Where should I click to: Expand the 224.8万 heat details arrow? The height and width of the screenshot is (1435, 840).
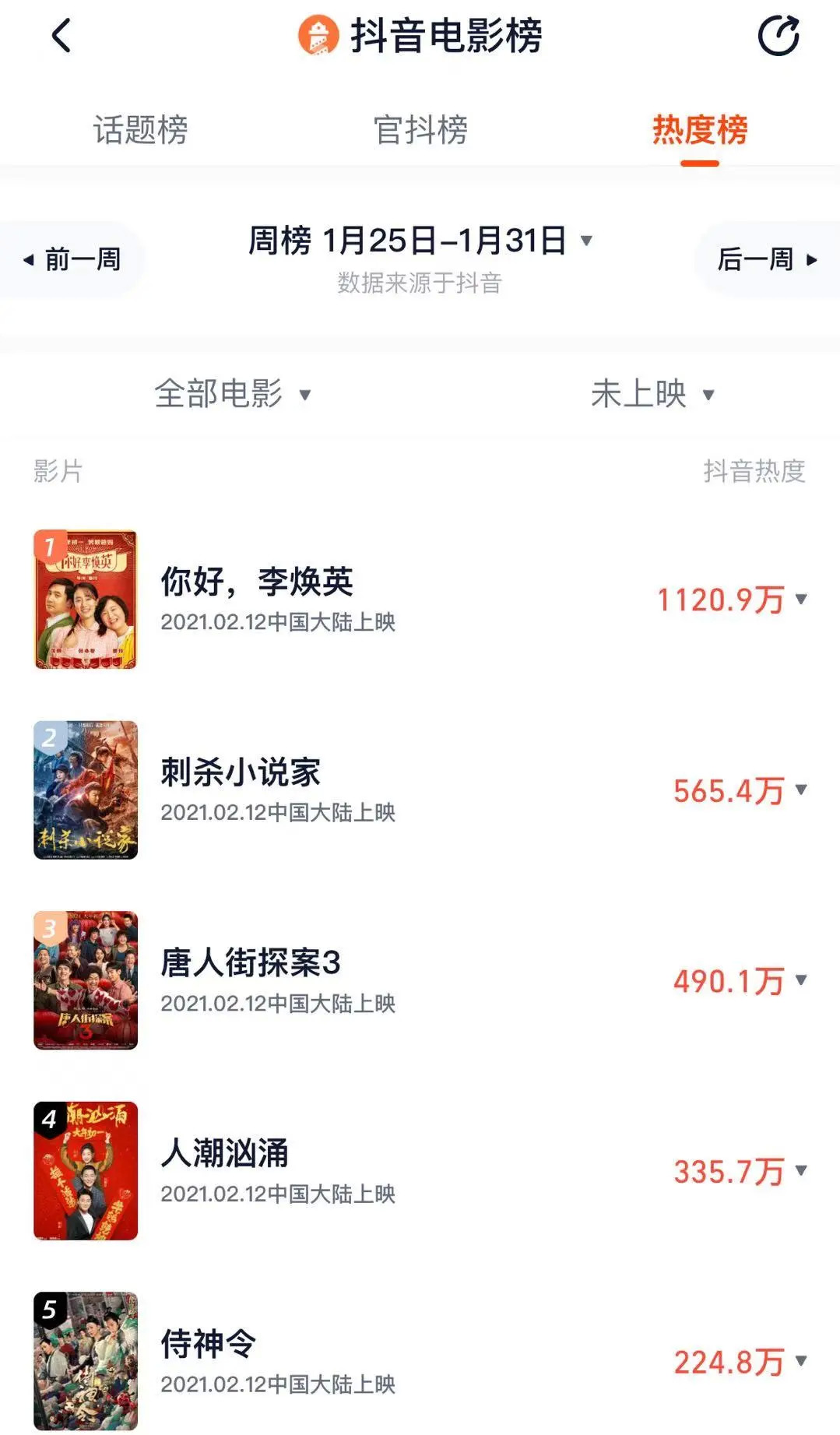(801, 1361)
